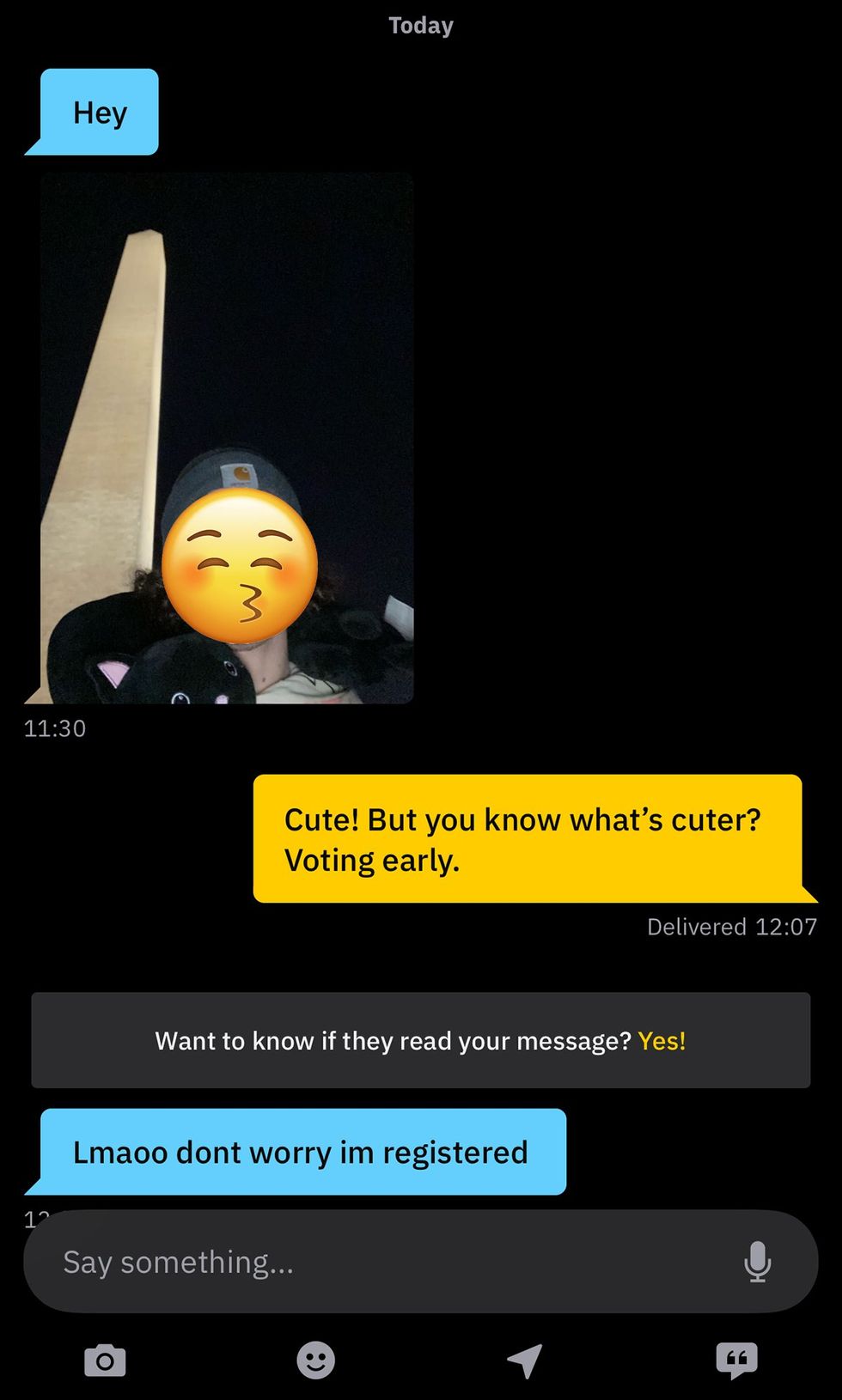
Task: Open saved phrases quote bubble
Action: coord(736,1360)
